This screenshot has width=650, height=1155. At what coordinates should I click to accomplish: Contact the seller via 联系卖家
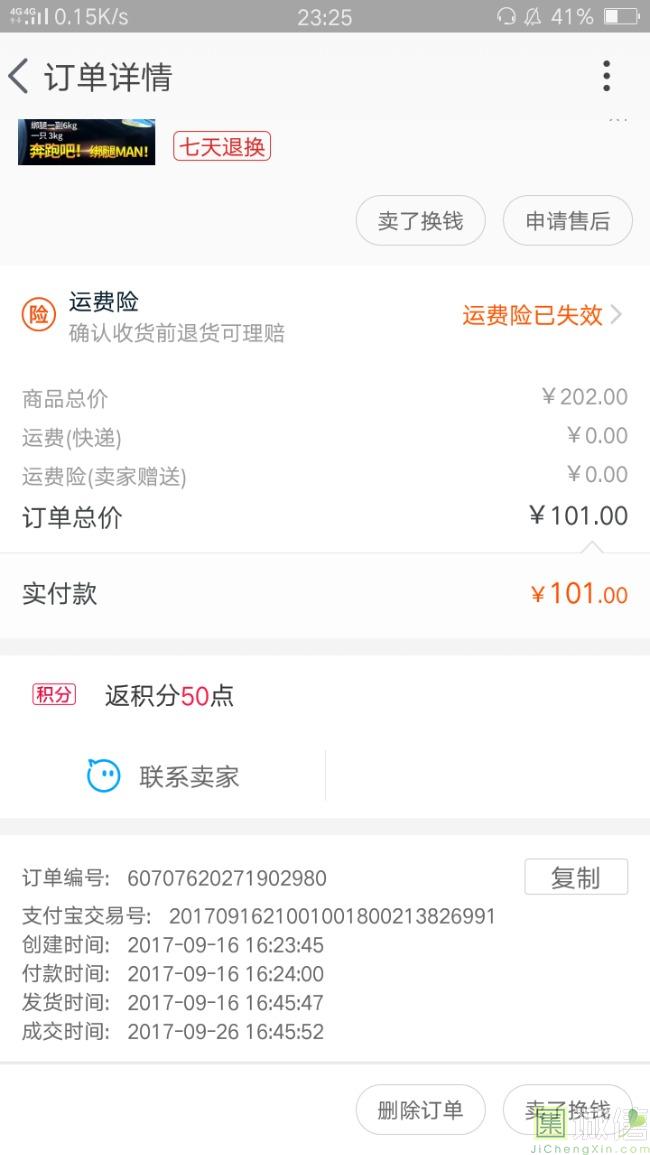coord(164,776)
